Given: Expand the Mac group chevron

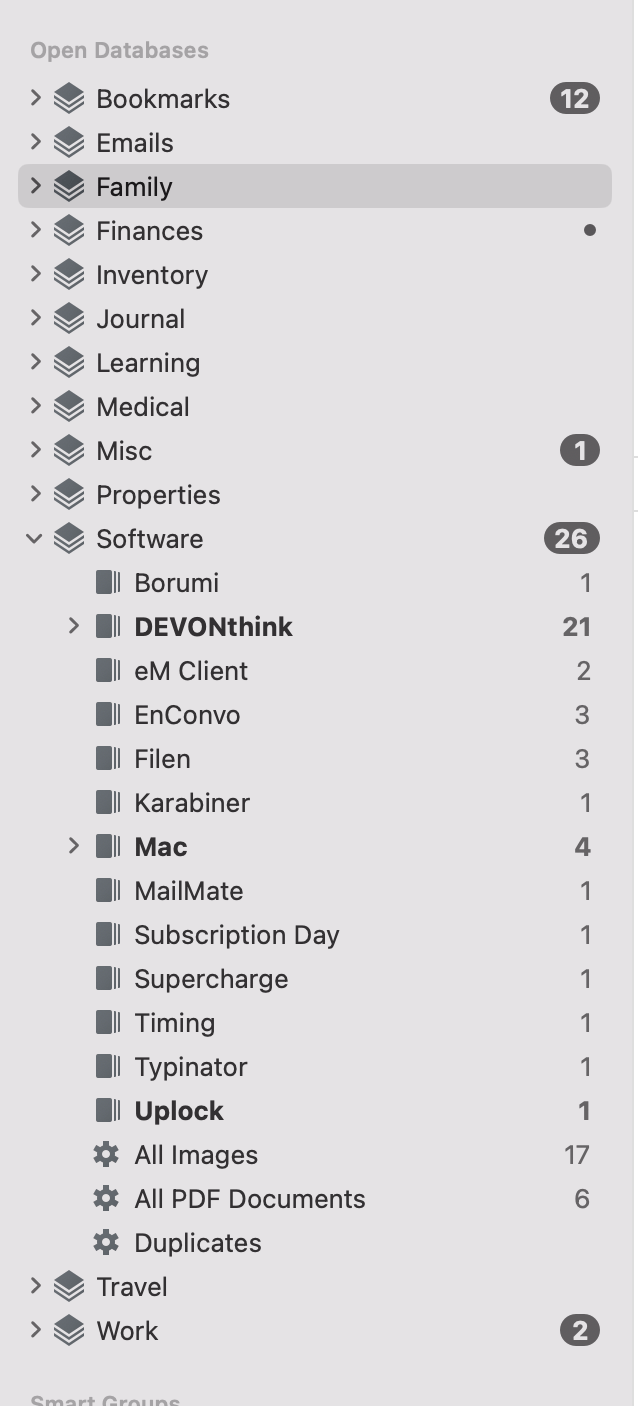Looking at the screenshot, I should (x=73, y=846).
